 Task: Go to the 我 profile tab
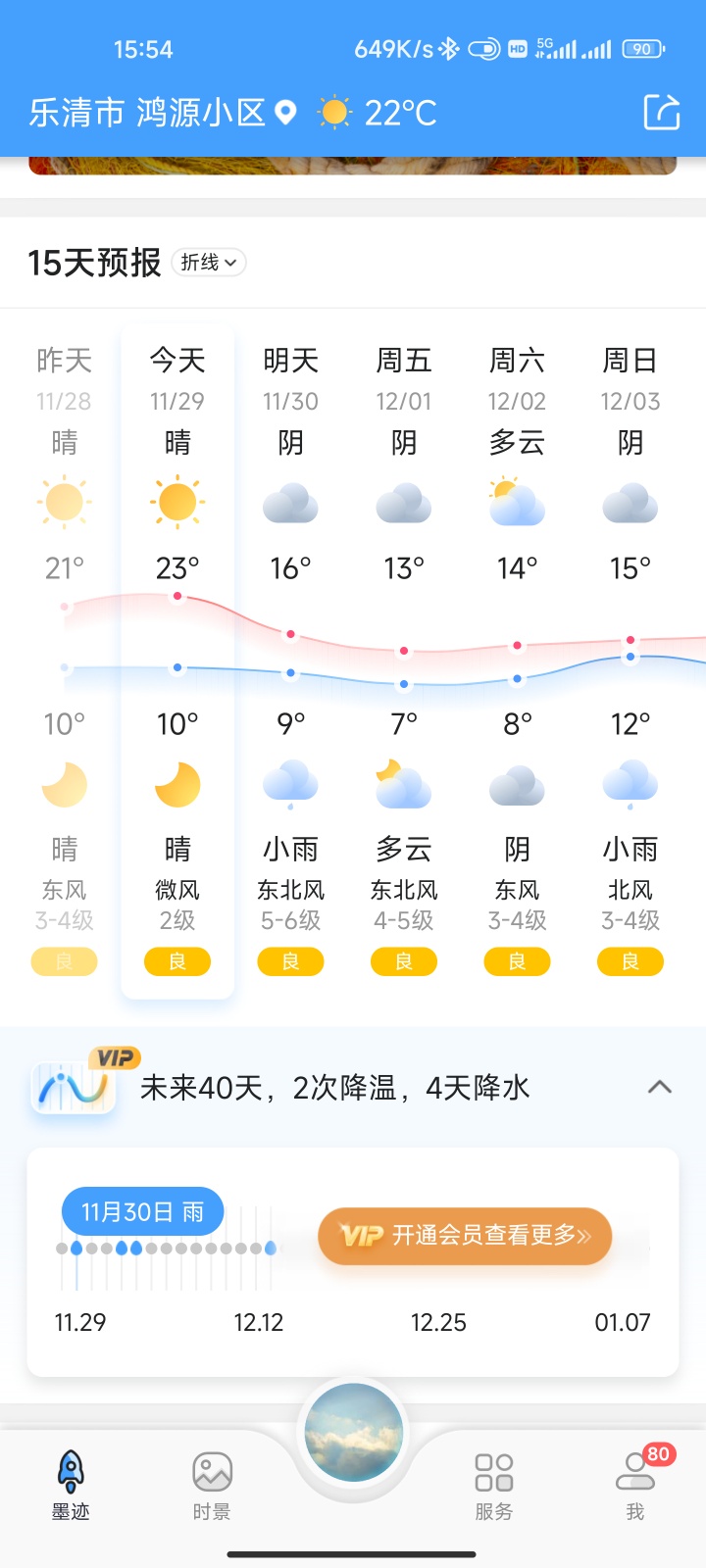(x=635, y=1485)
